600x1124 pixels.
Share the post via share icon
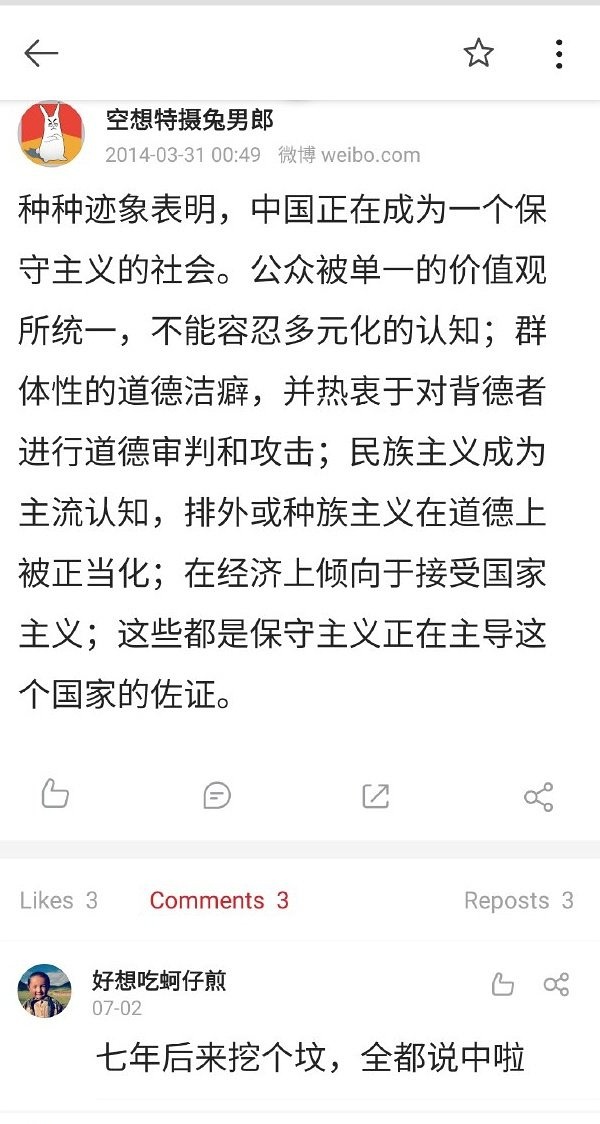538,796
